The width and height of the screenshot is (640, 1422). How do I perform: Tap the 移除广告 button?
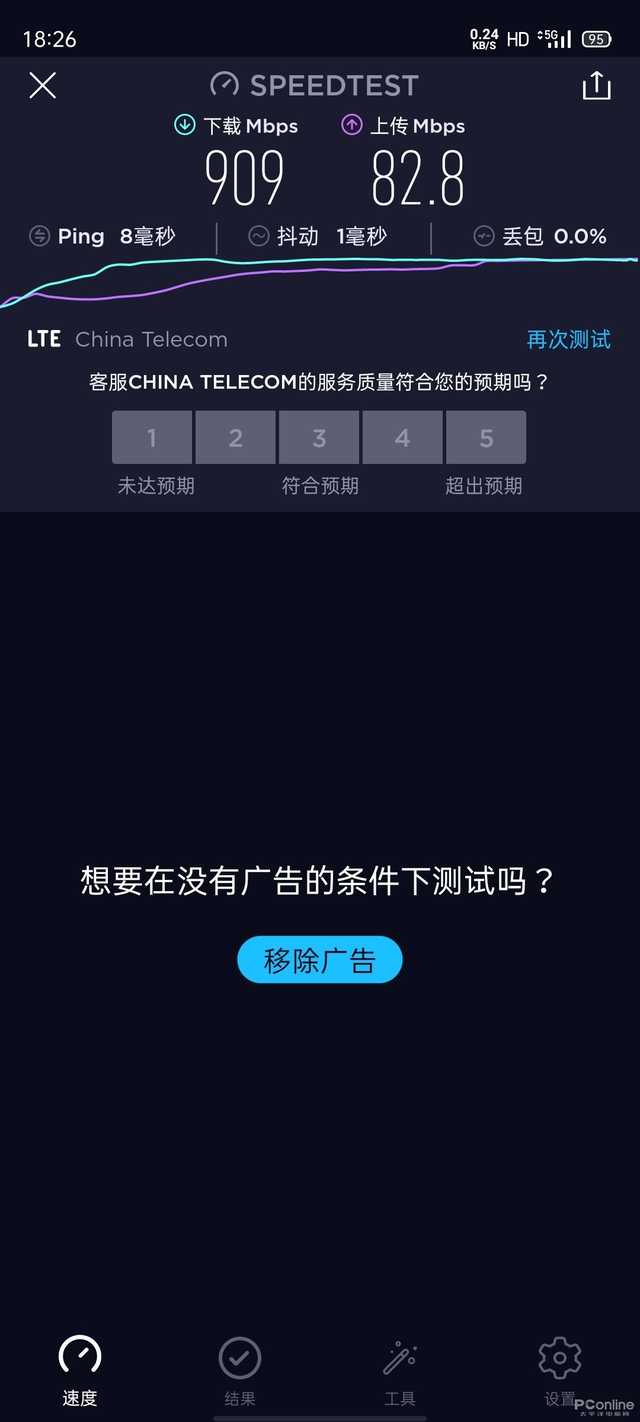[320, 960]
